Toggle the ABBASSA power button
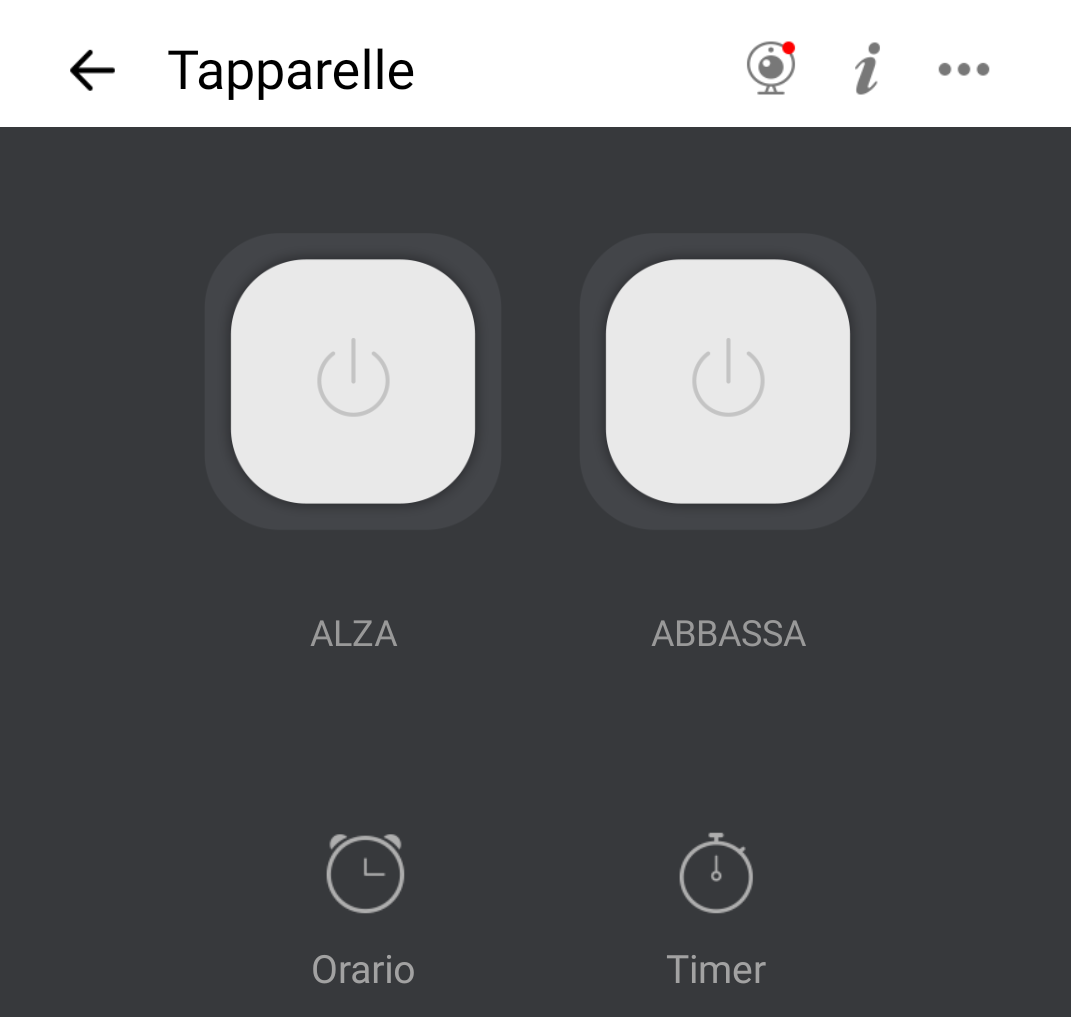The height and width of the screenshot is (1017, 1071). [728, 381]
